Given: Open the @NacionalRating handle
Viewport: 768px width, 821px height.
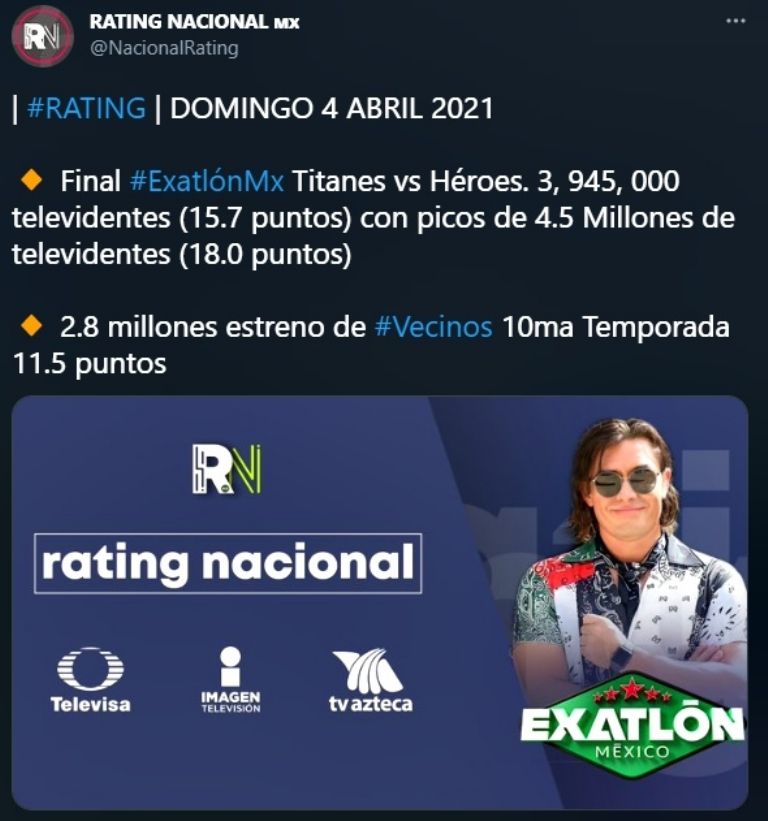Looking at the screenshot, I should pos(163,47).
